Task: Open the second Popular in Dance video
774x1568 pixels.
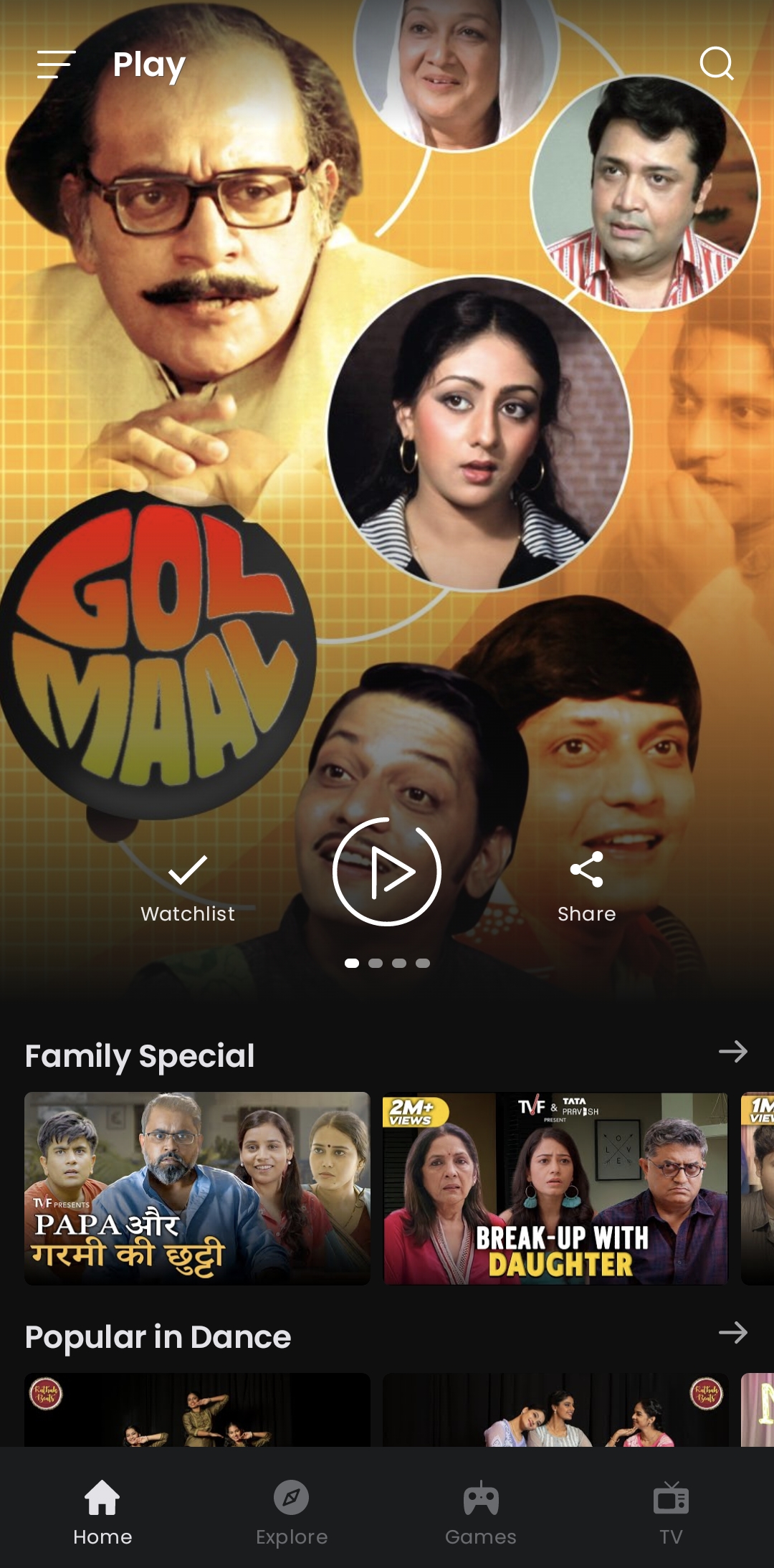Action: 555,1410
